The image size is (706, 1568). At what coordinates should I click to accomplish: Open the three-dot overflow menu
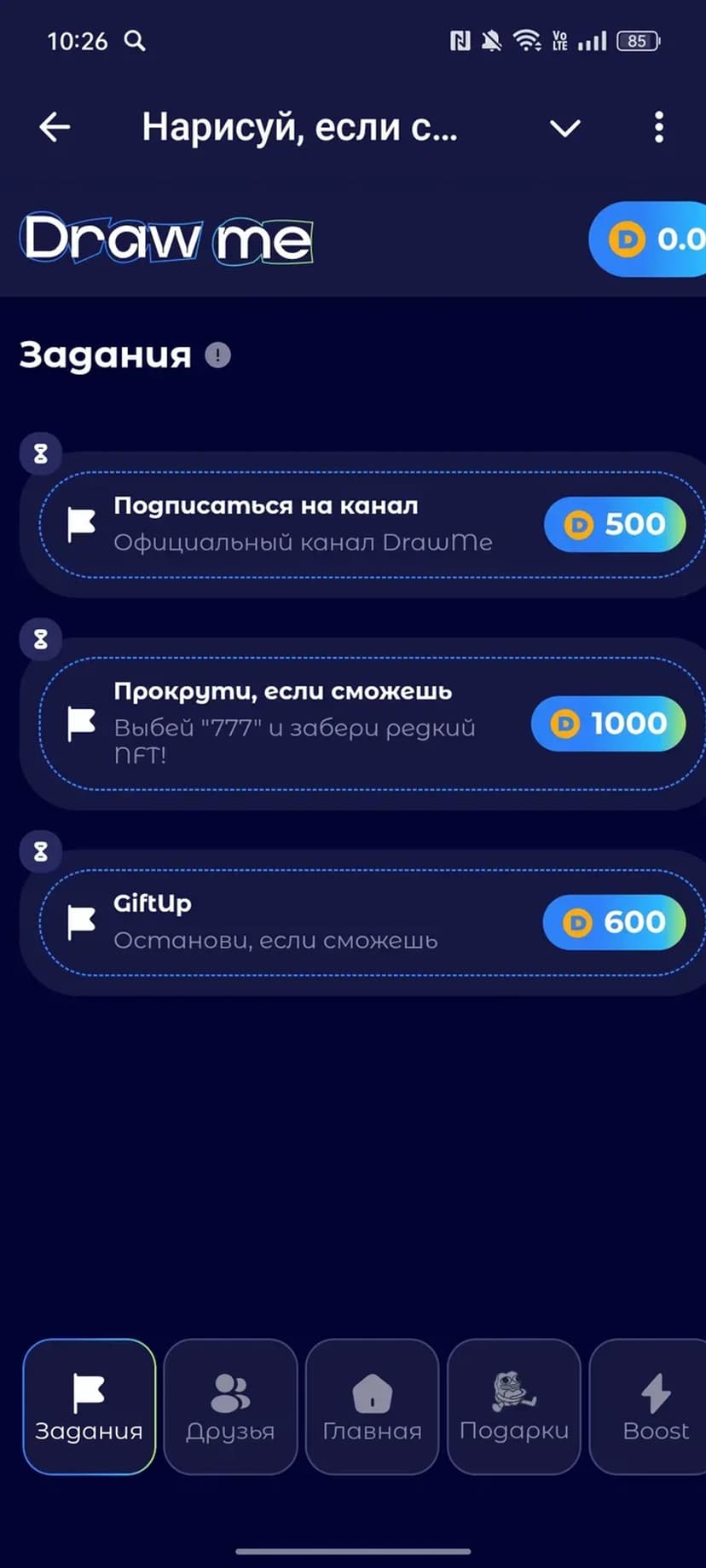tap(658, 128)
